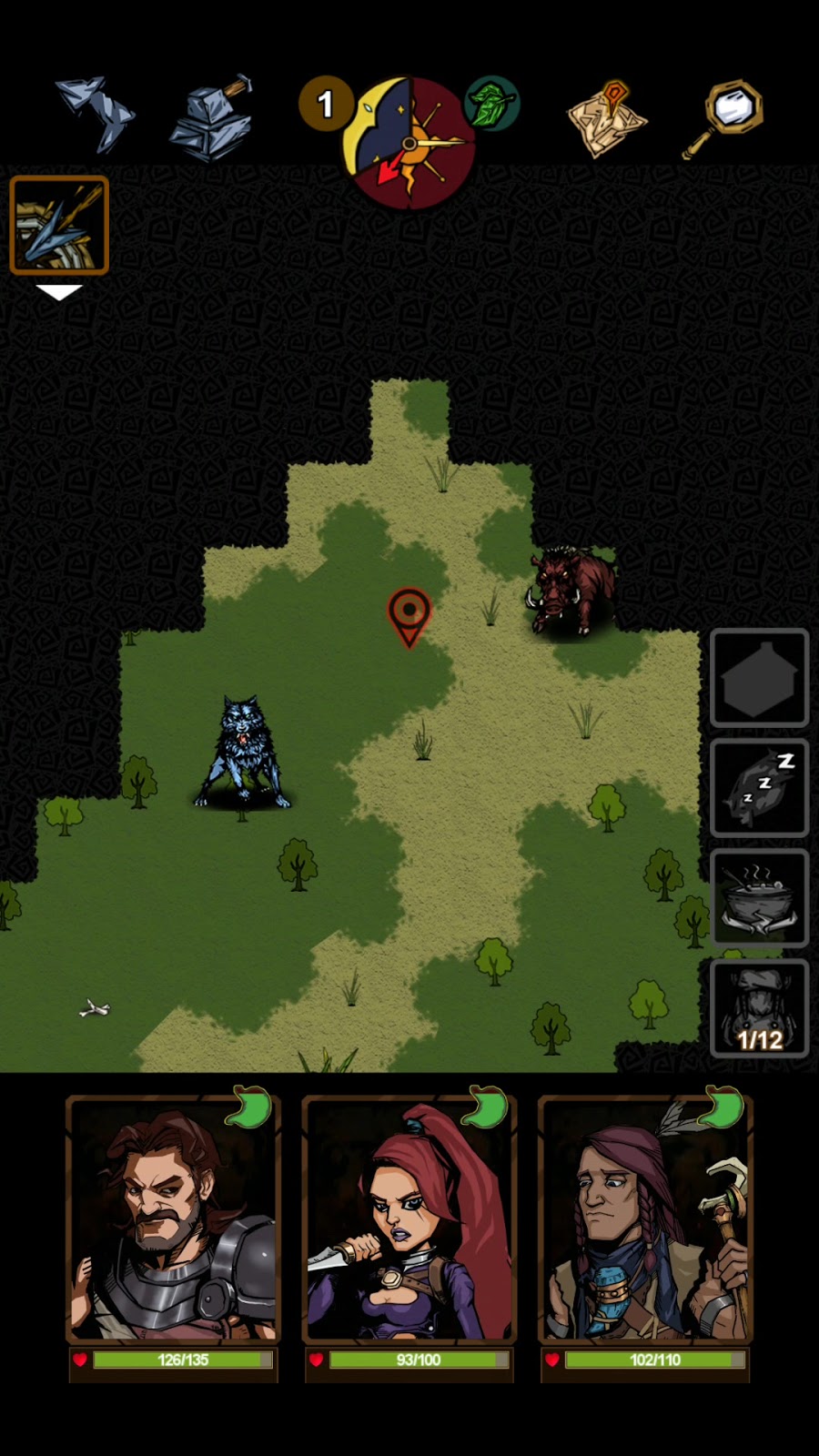The height and width of the screenshot is (1456, 819).
Task: Tap the sleep rest button
Action: tap(759, 787)
